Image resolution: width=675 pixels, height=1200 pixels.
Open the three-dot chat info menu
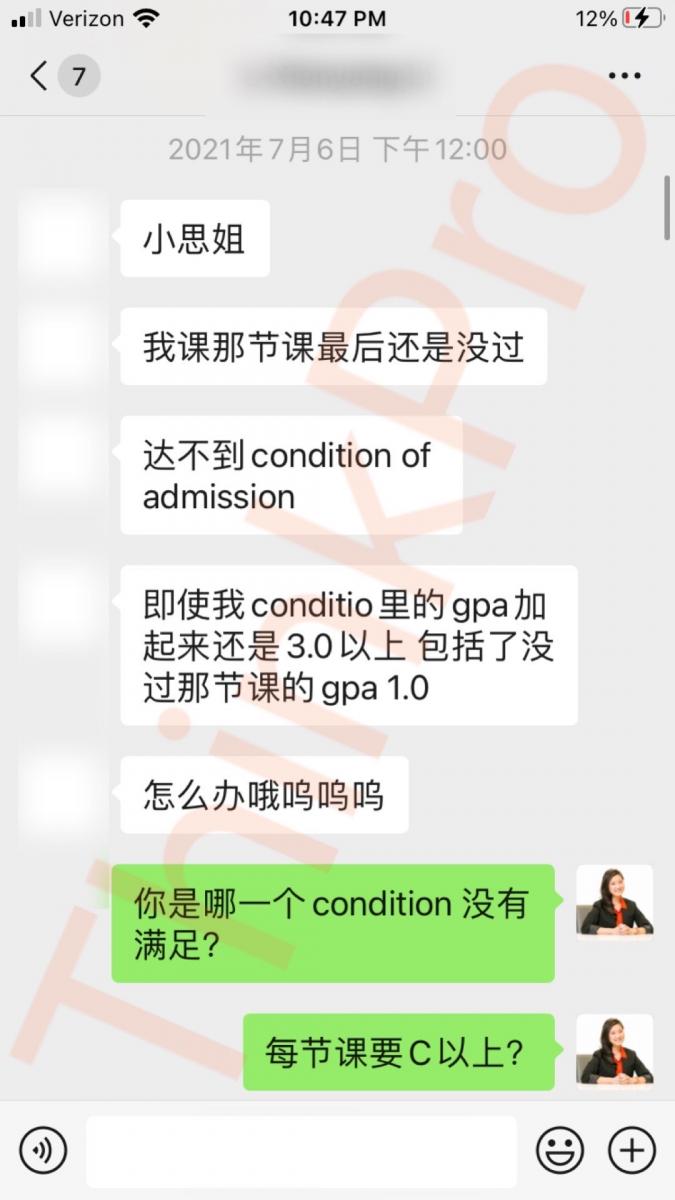tap(625, 76)
